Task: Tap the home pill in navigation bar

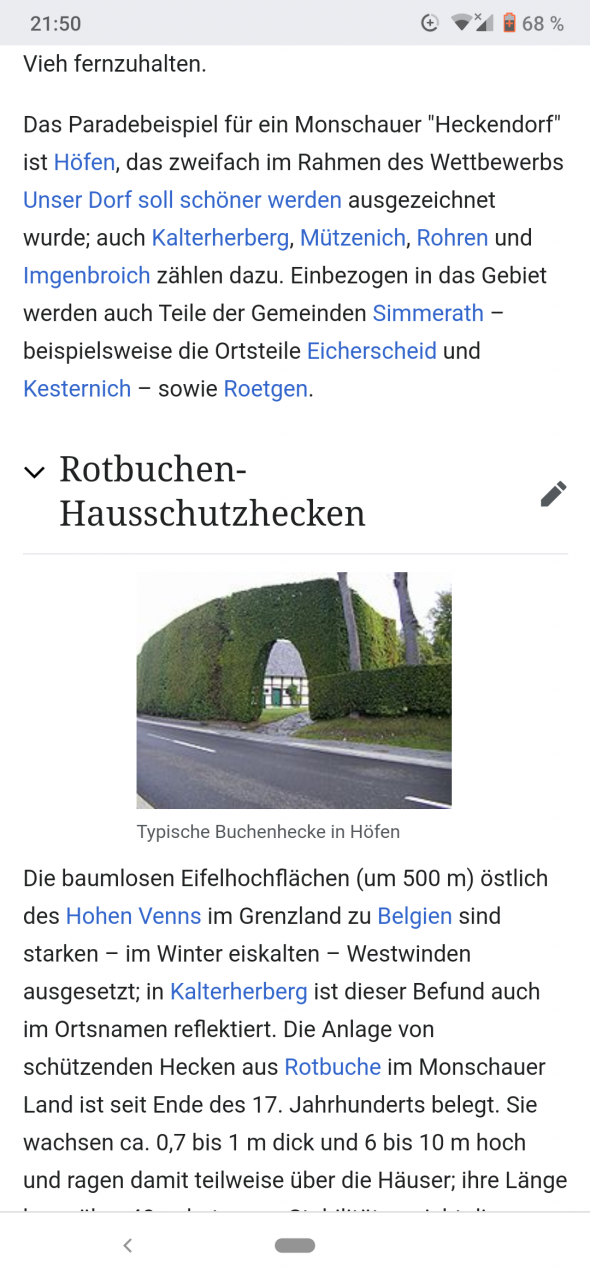Action: point(295,1245)
